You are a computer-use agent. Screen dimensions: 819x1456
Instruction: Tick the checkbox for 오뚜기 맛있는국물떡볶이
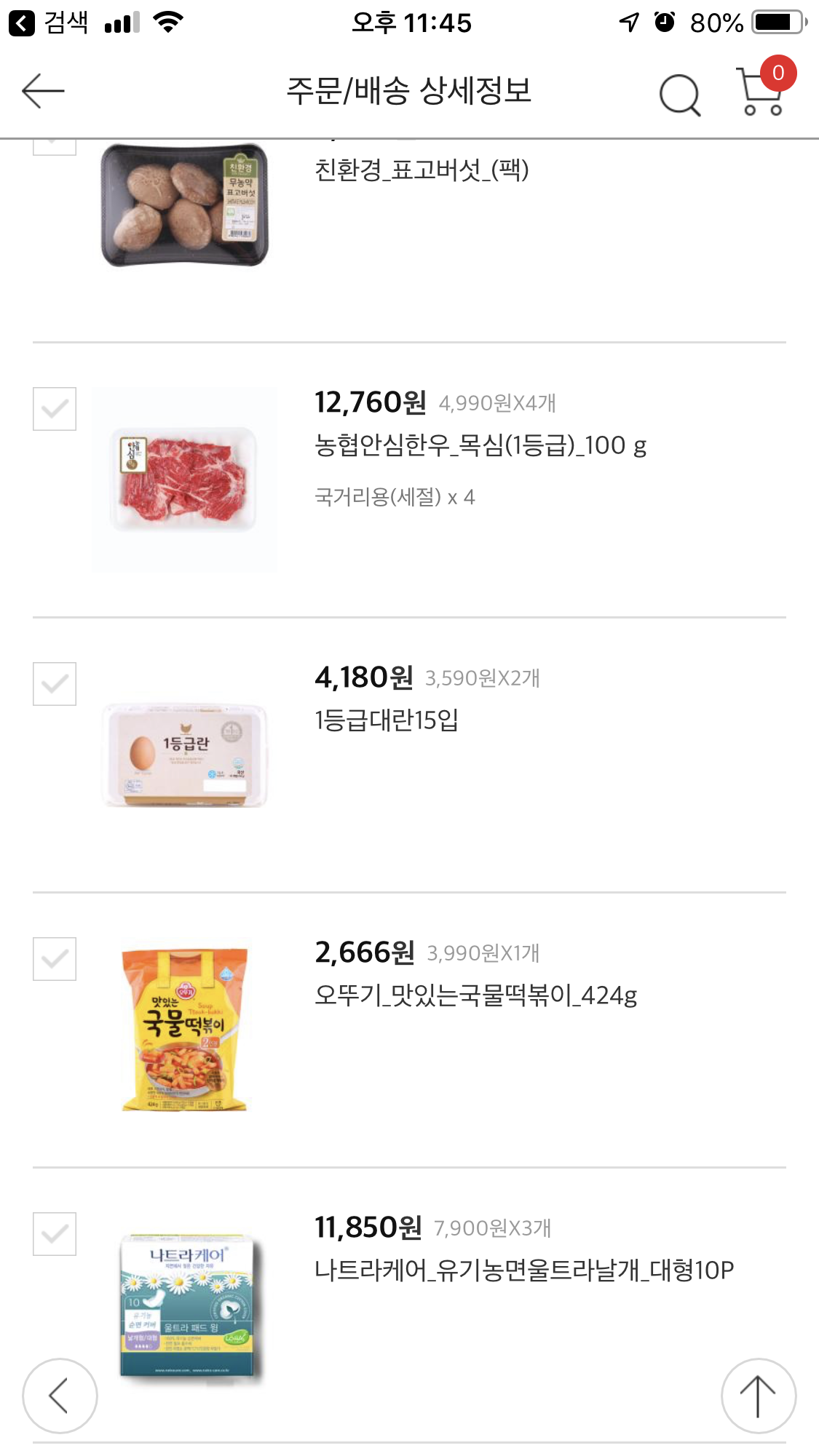click(55, 959)
